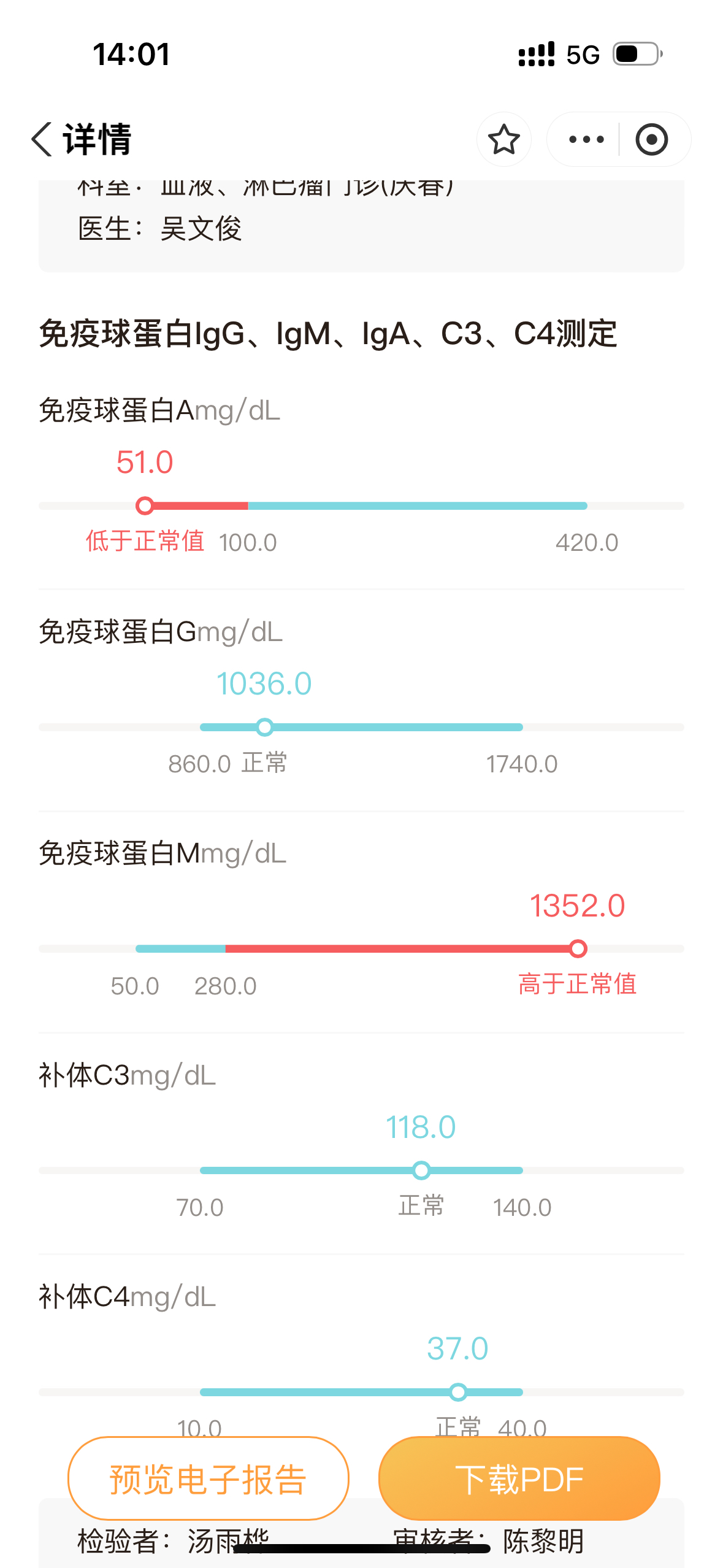Close the mini program via circle icon
The image size is (723, 1568).
(652, 139)
